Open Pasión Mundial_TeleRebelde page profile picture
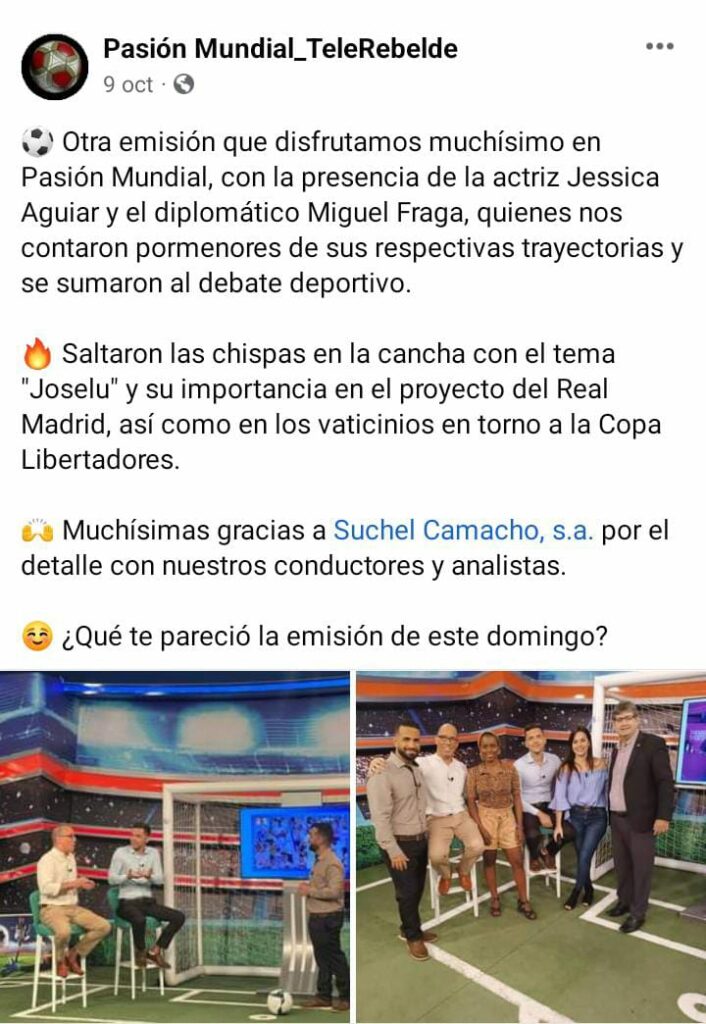The height and width of the screenshot is (1024, 706). tap(55, 66)
